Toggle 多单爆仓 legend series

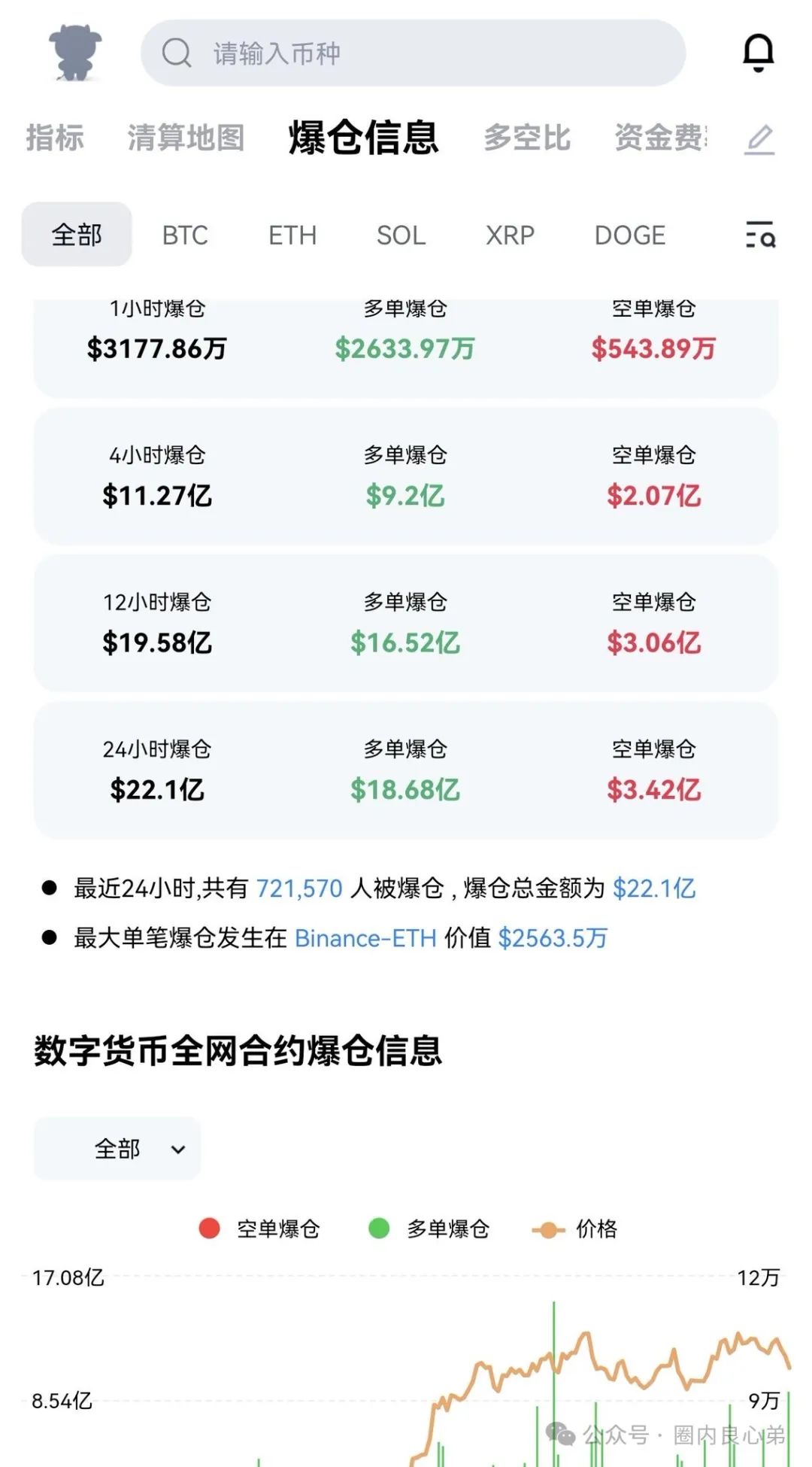coord(429,1229)
